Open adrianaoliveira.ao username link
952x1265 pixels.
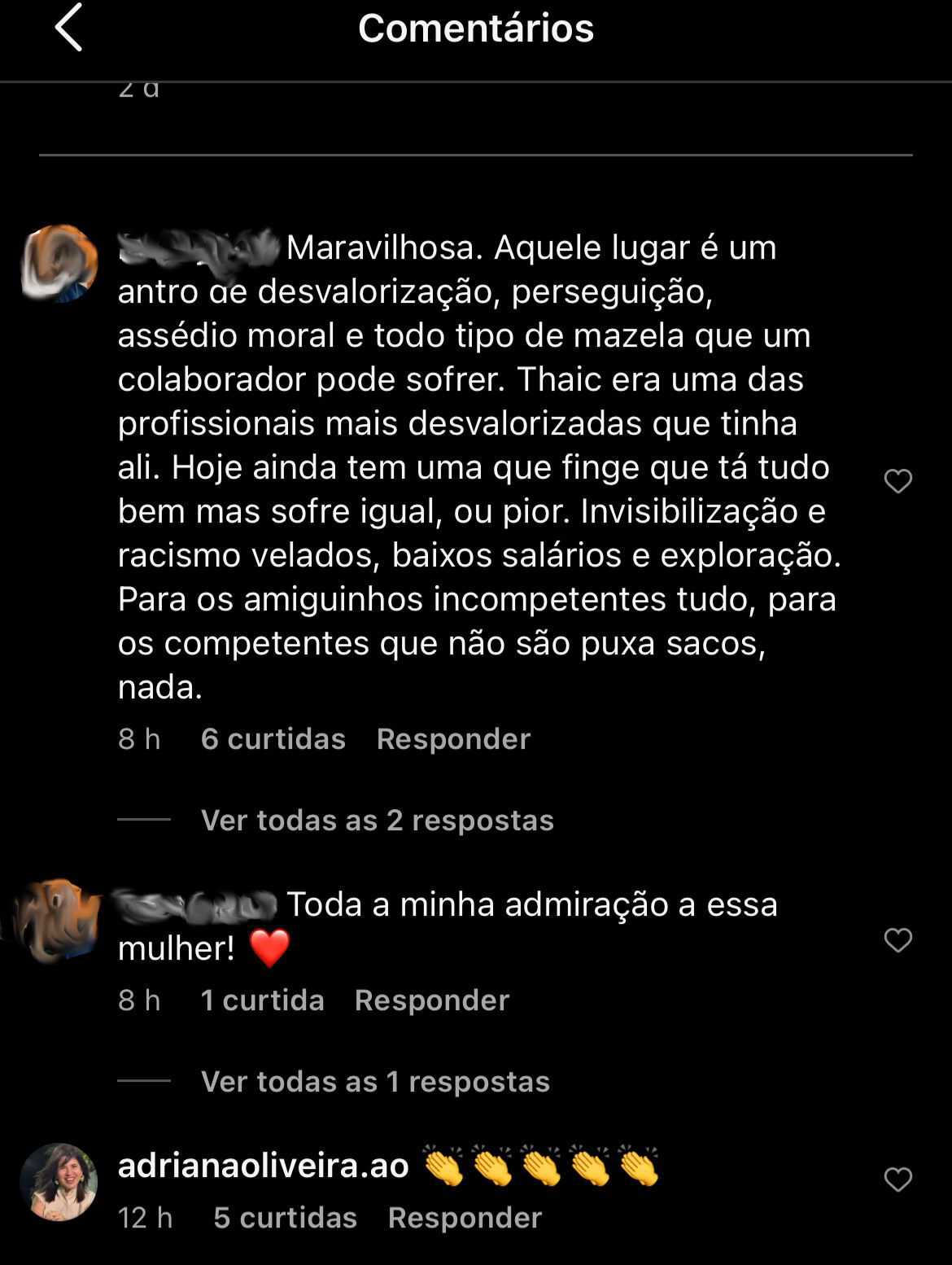(263, 1165)
